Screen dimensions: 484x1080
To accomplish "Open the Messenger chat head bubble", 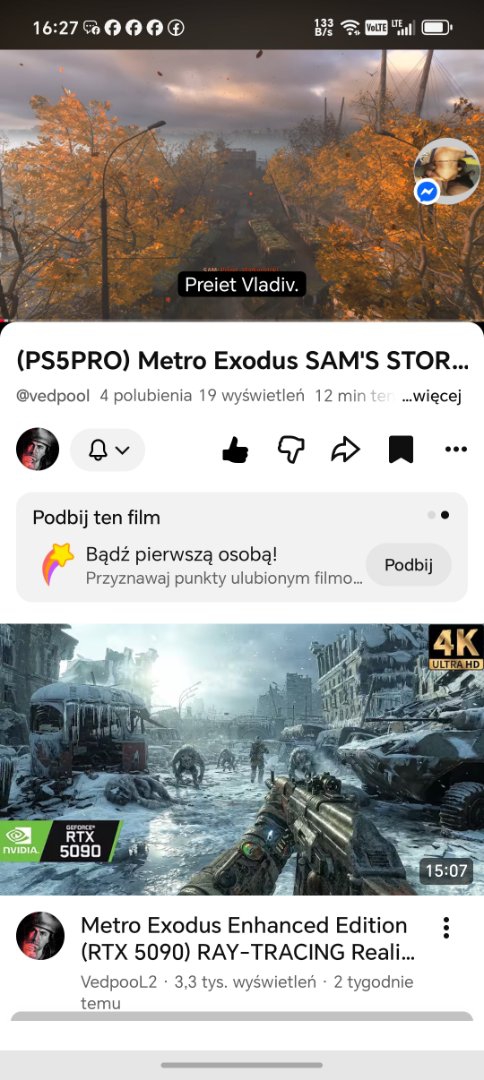I will [x=447, y=172].
